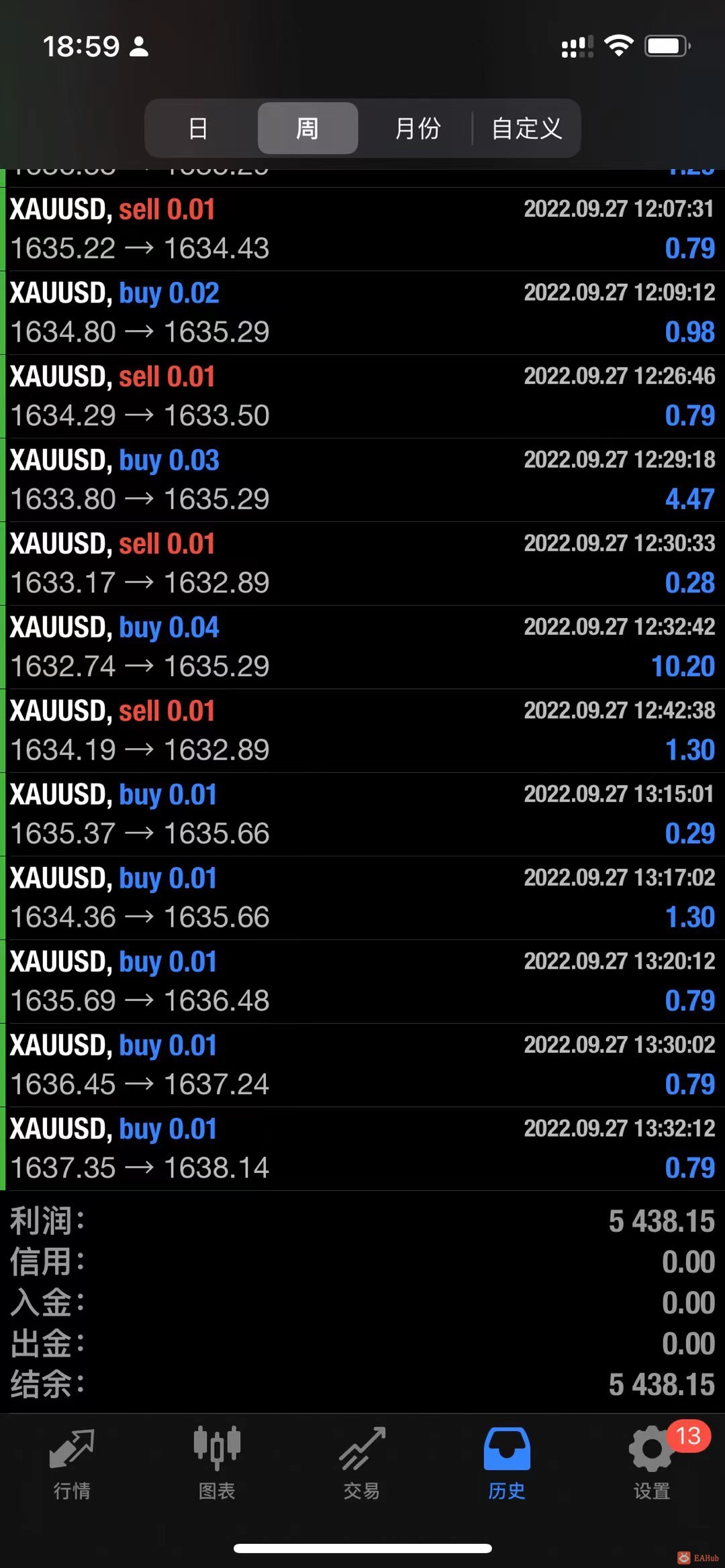Expand the buy 0.03 trade at 12:29:18
The height and width of the screenshot is (1568, 725).
click(362, 480)
